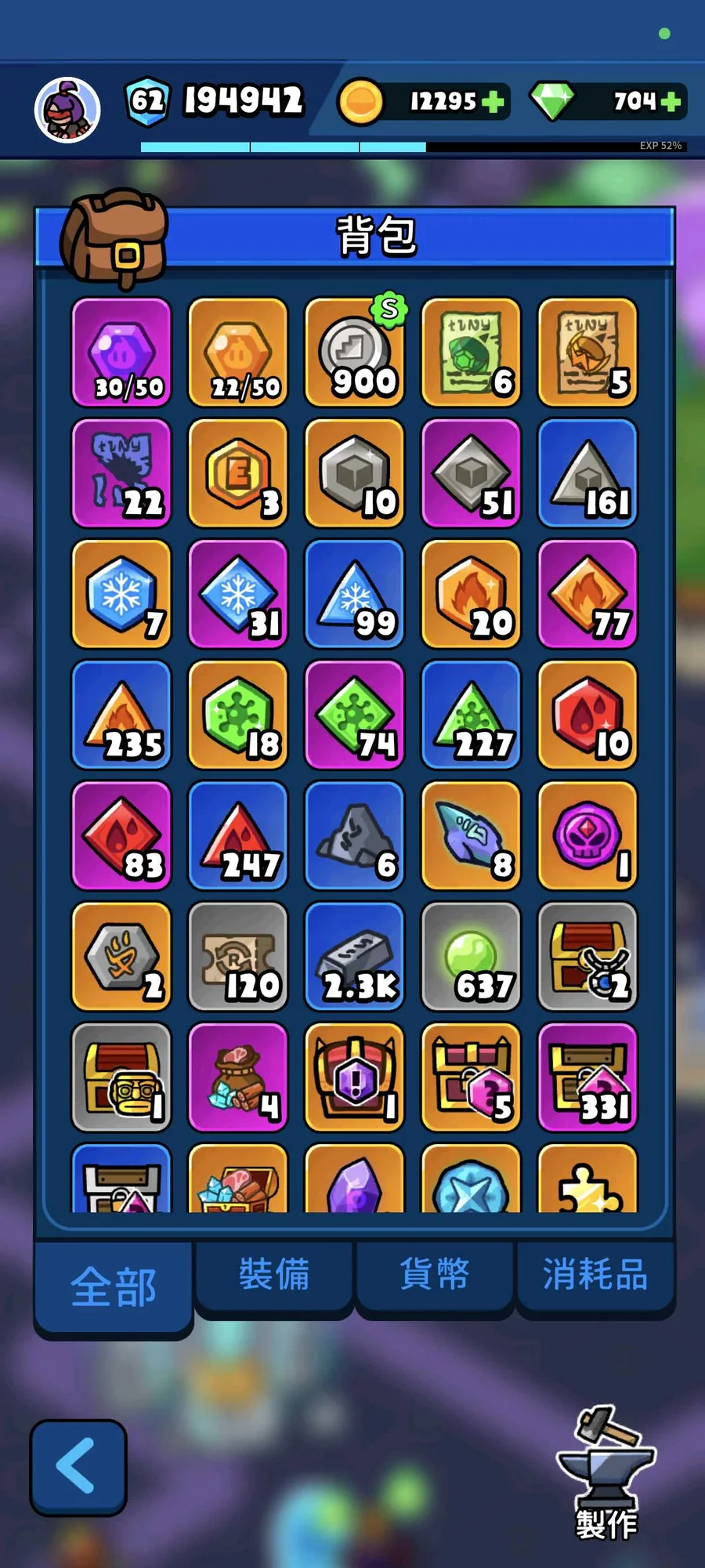The width and height of the screenshot is (705, 1568).
Task: Select the green virus triangle item 227
Action: click(x=471, y=715)
